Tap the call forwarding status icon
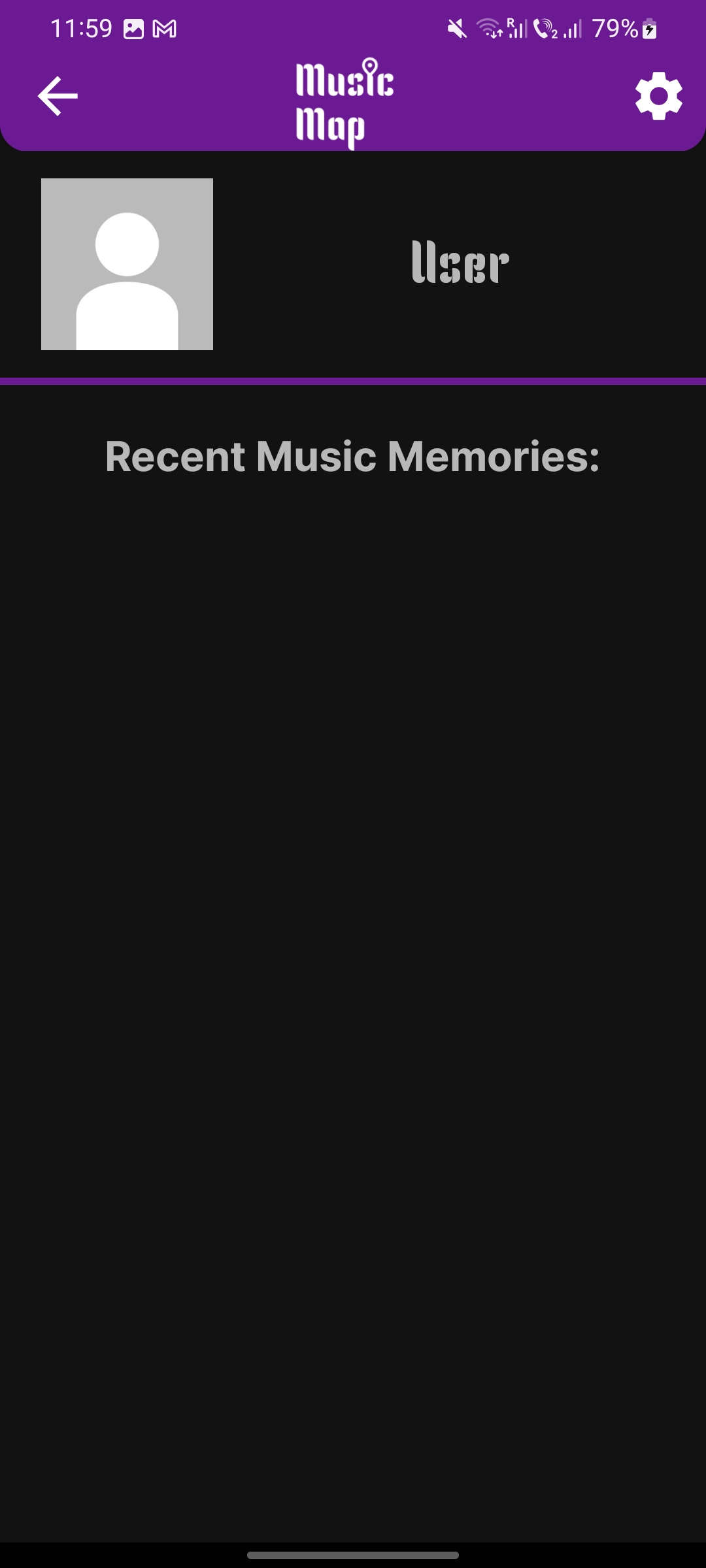 pos(545,27)
